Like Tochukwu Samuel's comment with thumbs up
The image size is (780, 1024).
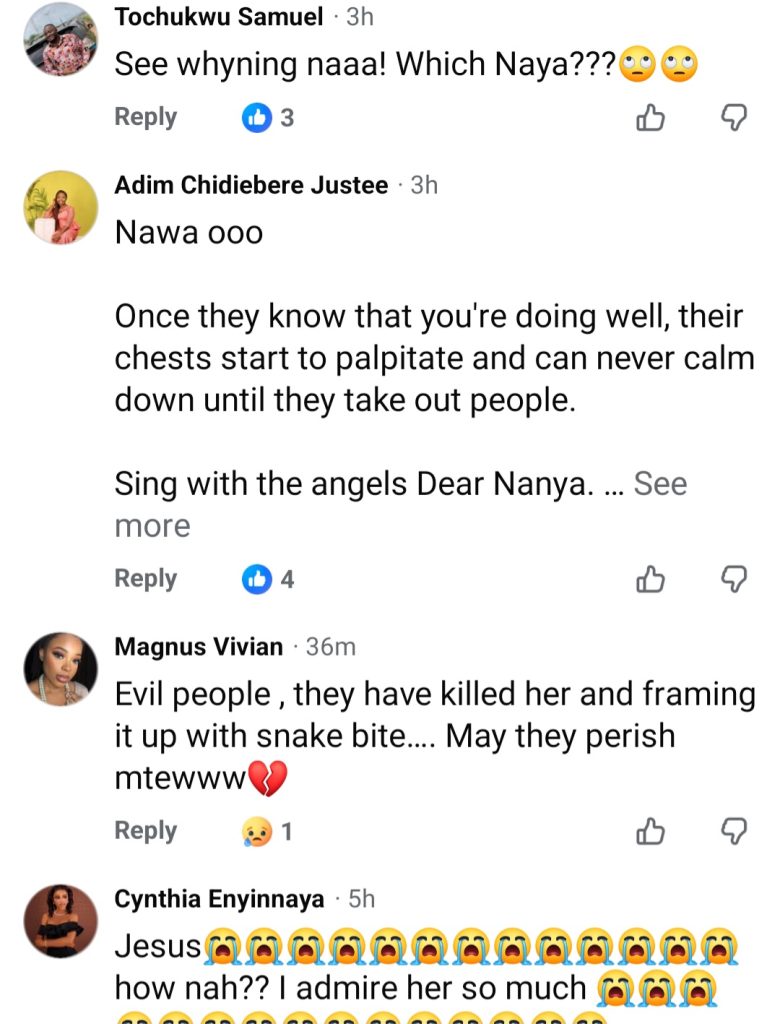[651, 118]
